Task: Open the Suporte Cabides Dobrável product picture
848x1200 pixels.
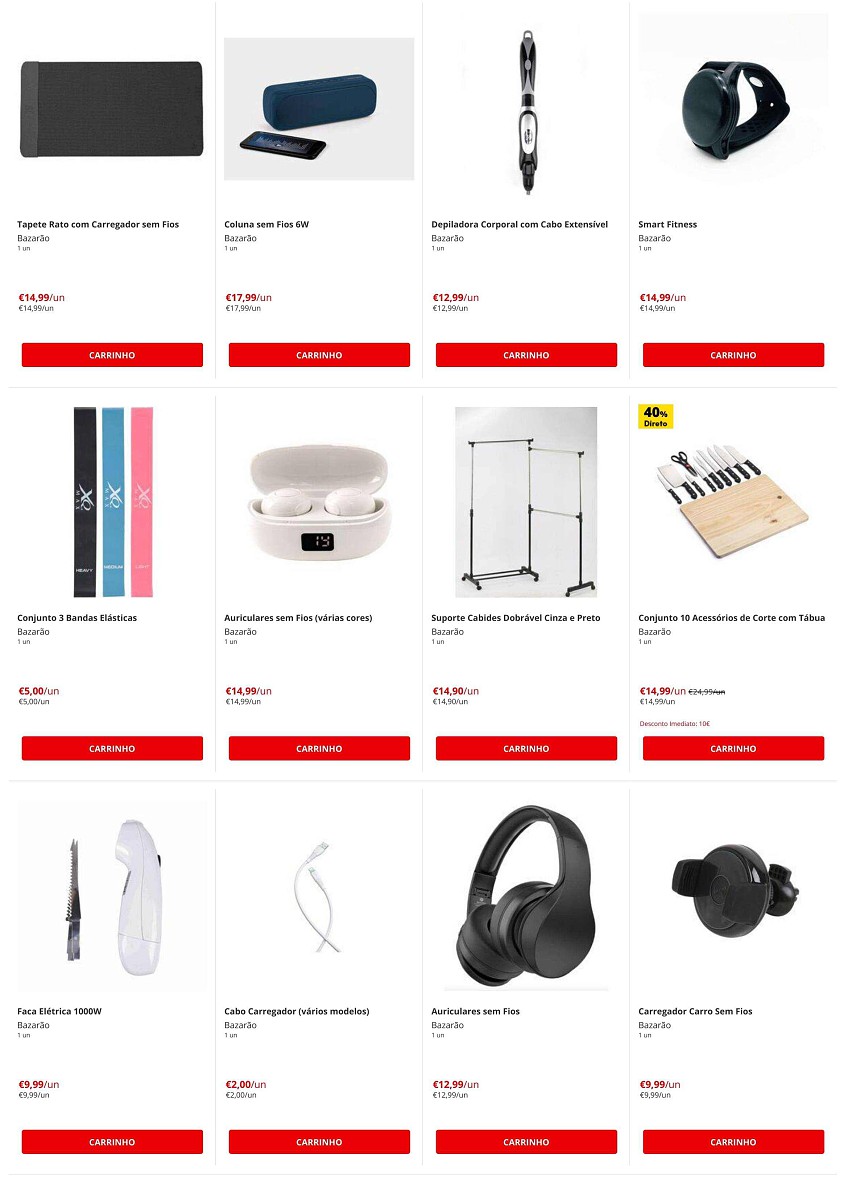Action: (x=526, y=500)
